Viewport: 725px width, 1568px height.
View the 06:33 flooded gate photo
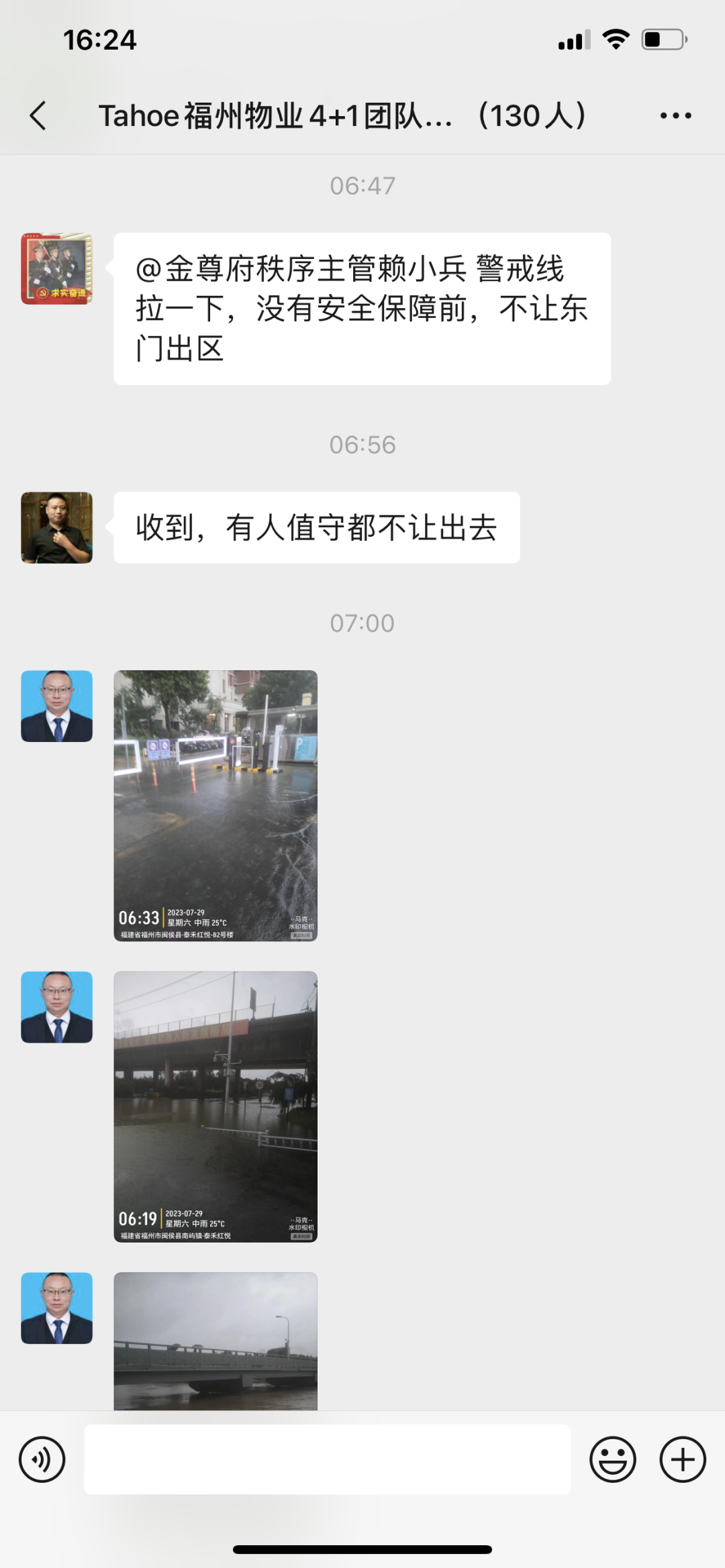point(215,805)
